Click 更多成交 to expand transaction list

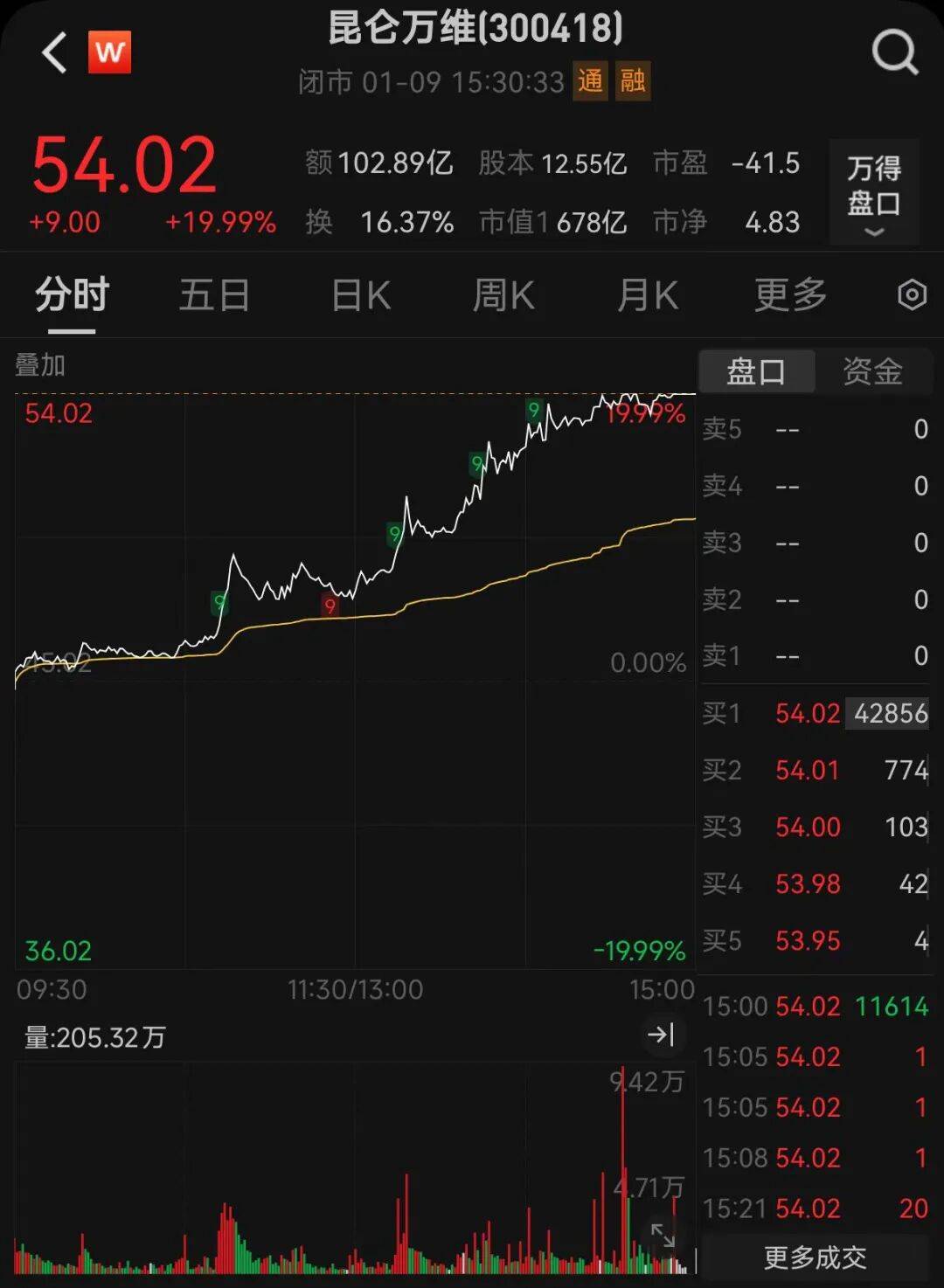[816, 1258]
